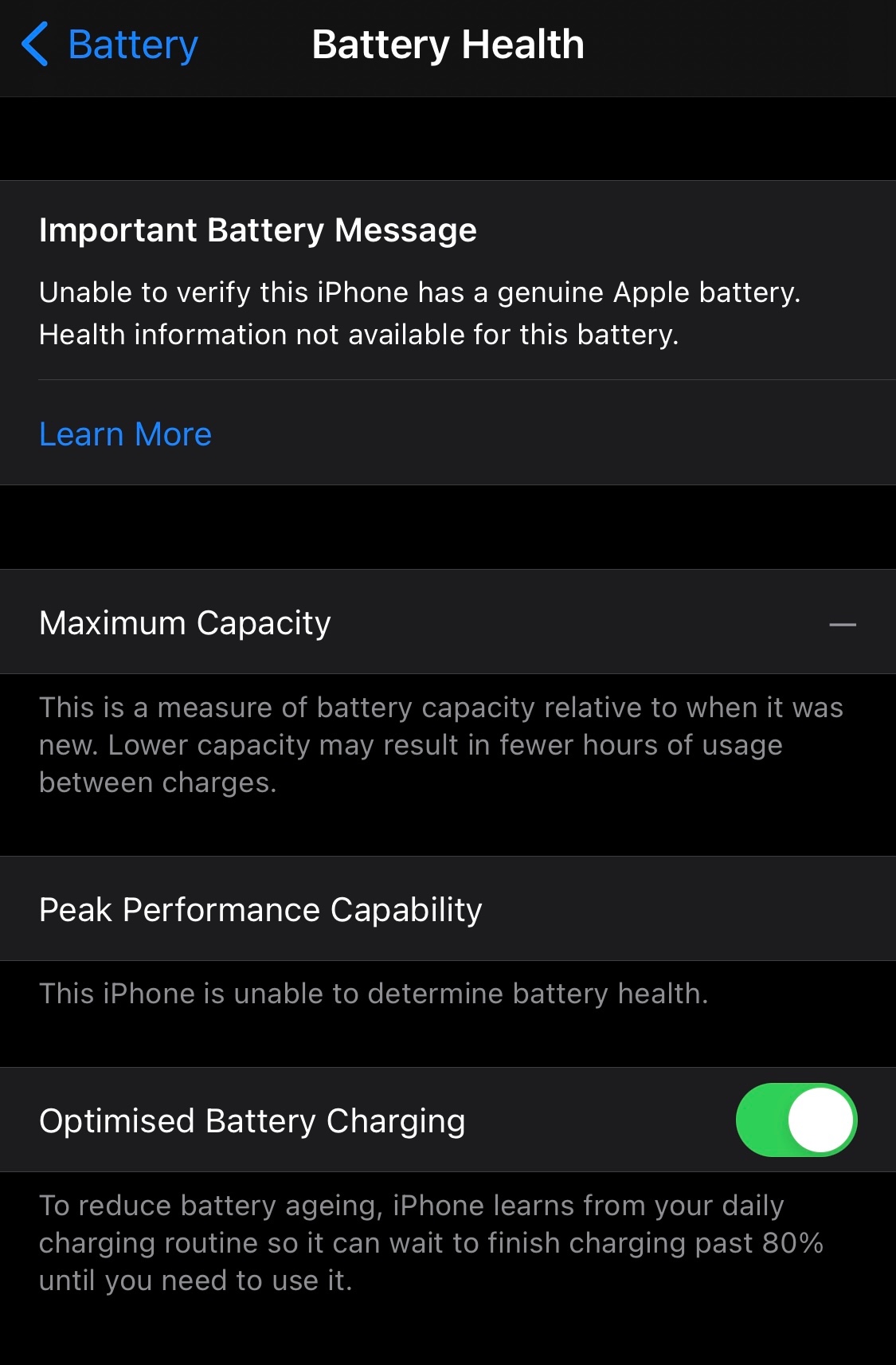Tap the Important Battery Message heading
This screenshot has width=896, height=1365.
(256, 229)
